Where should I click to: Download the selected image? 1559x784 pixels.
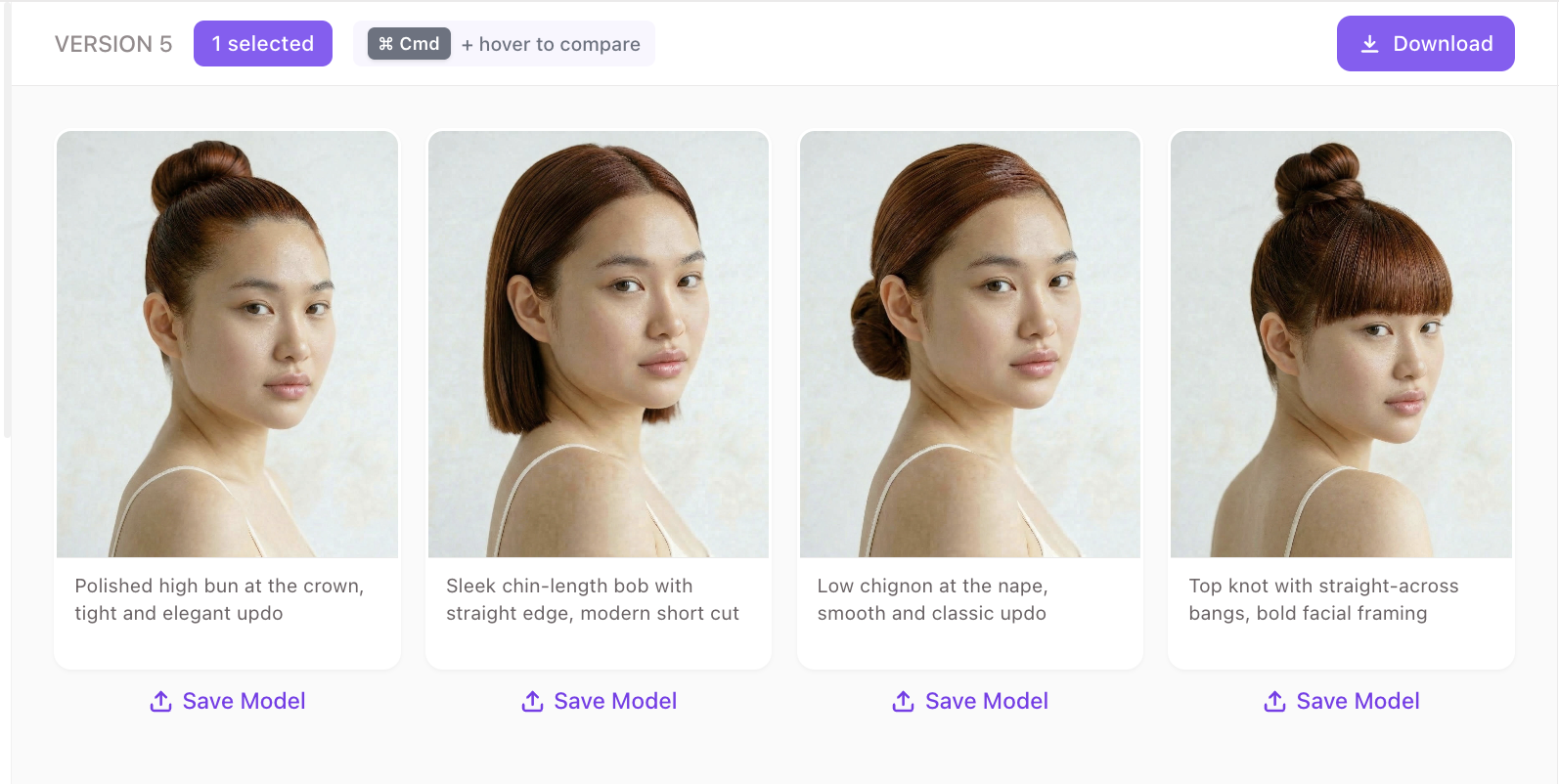coord(1425,44)
